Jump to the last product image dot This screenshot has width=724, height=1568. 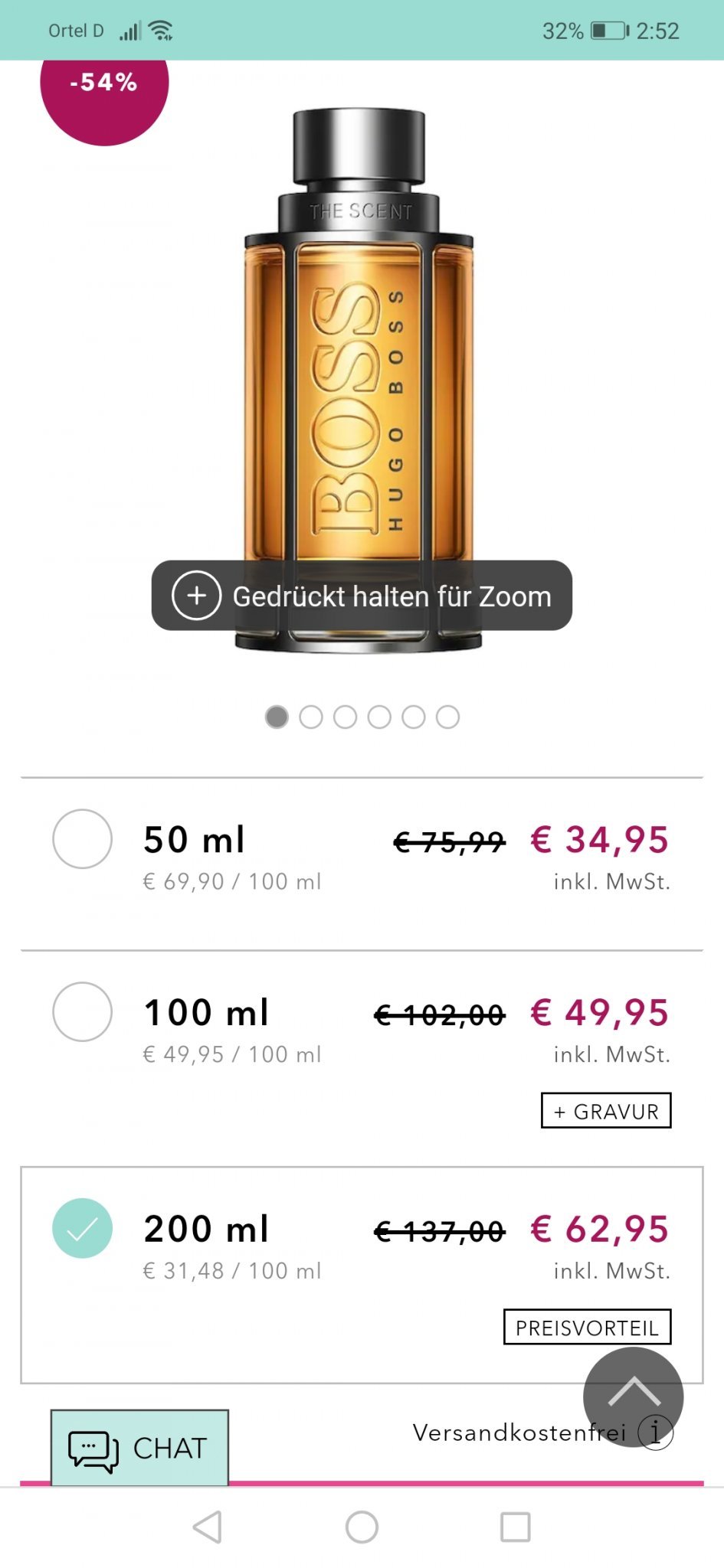pyautogui.click(x=447, y=717)
